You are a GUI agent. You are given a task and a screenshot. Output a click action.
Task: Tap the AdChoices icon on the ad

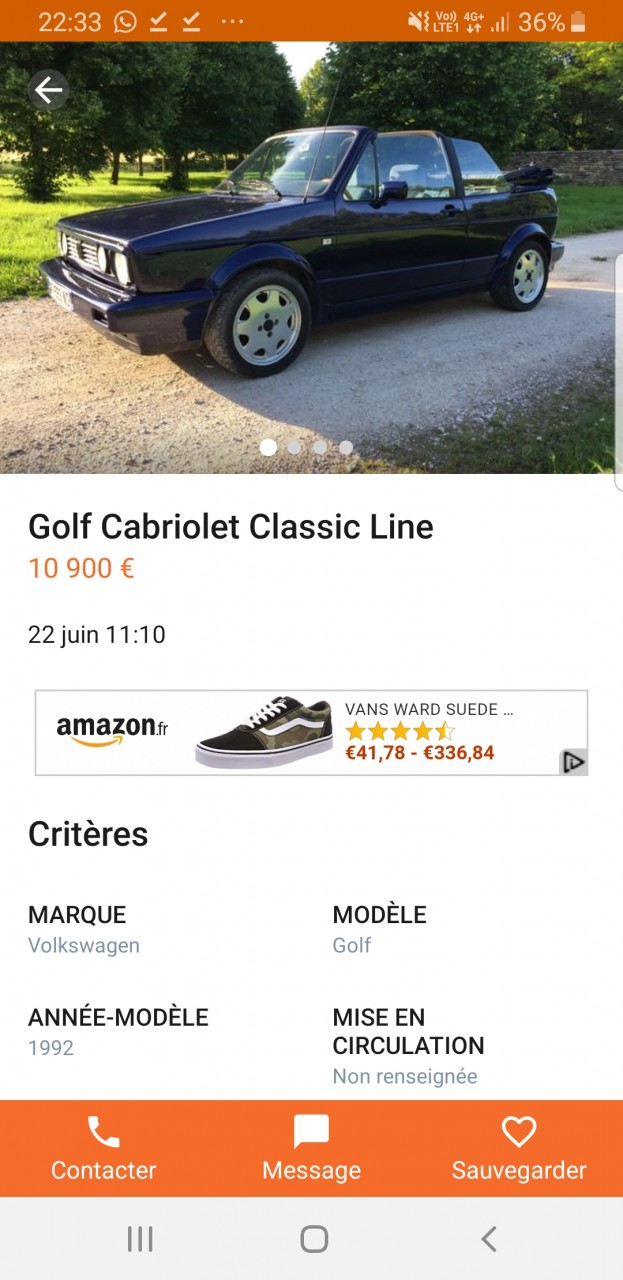pos(573,762)
